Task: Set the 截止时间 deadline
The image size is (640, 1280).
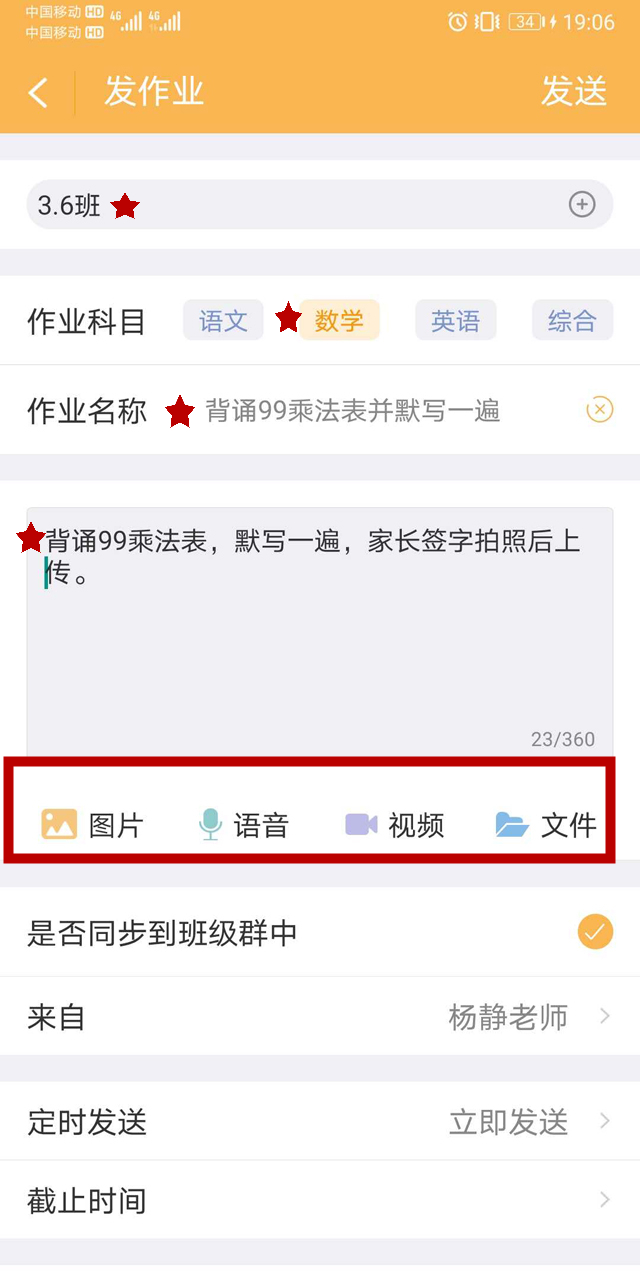Action: (x=320, y=1200)
